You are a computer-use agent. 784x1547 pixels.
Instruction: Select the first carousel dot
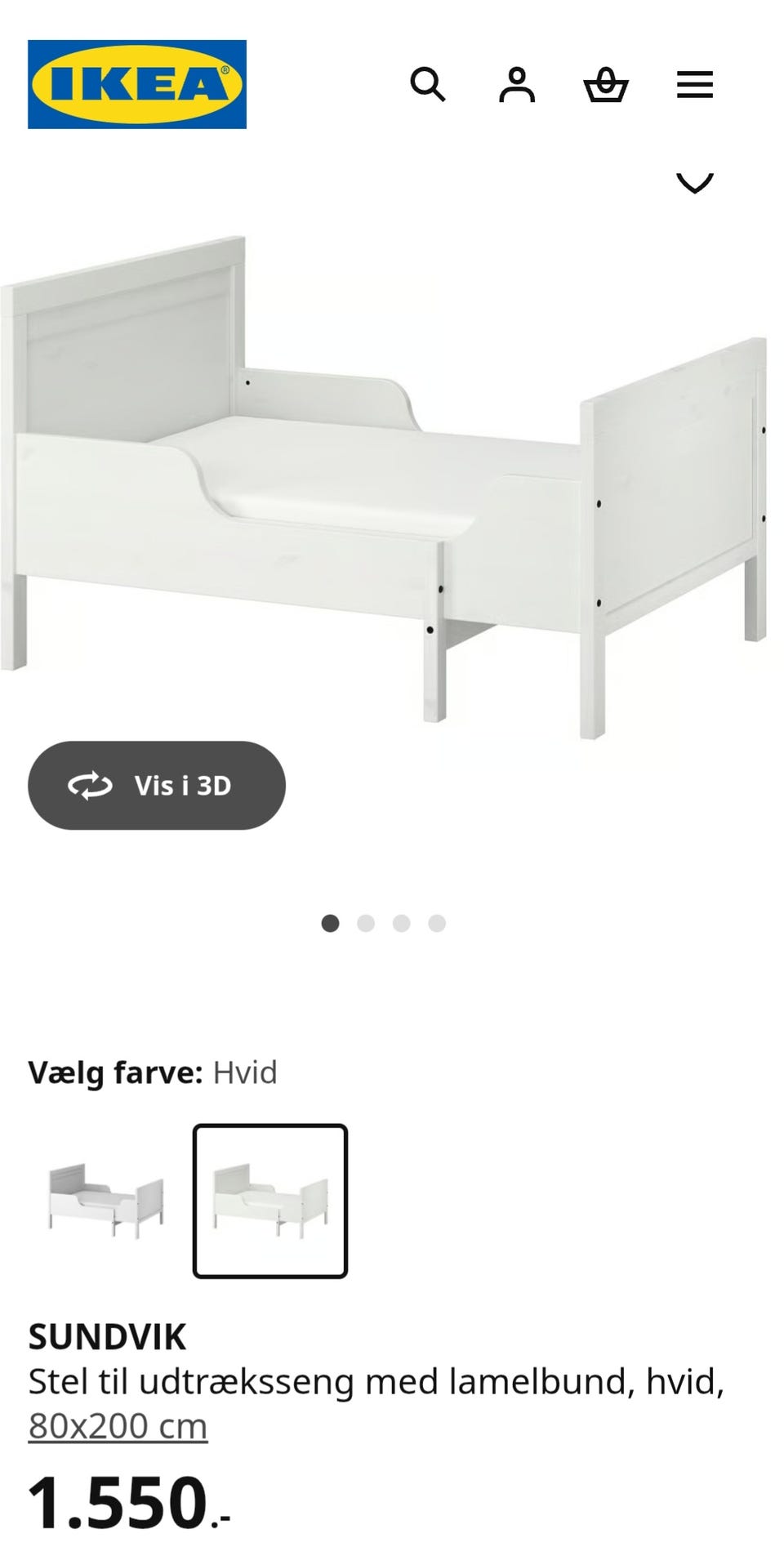330,922
